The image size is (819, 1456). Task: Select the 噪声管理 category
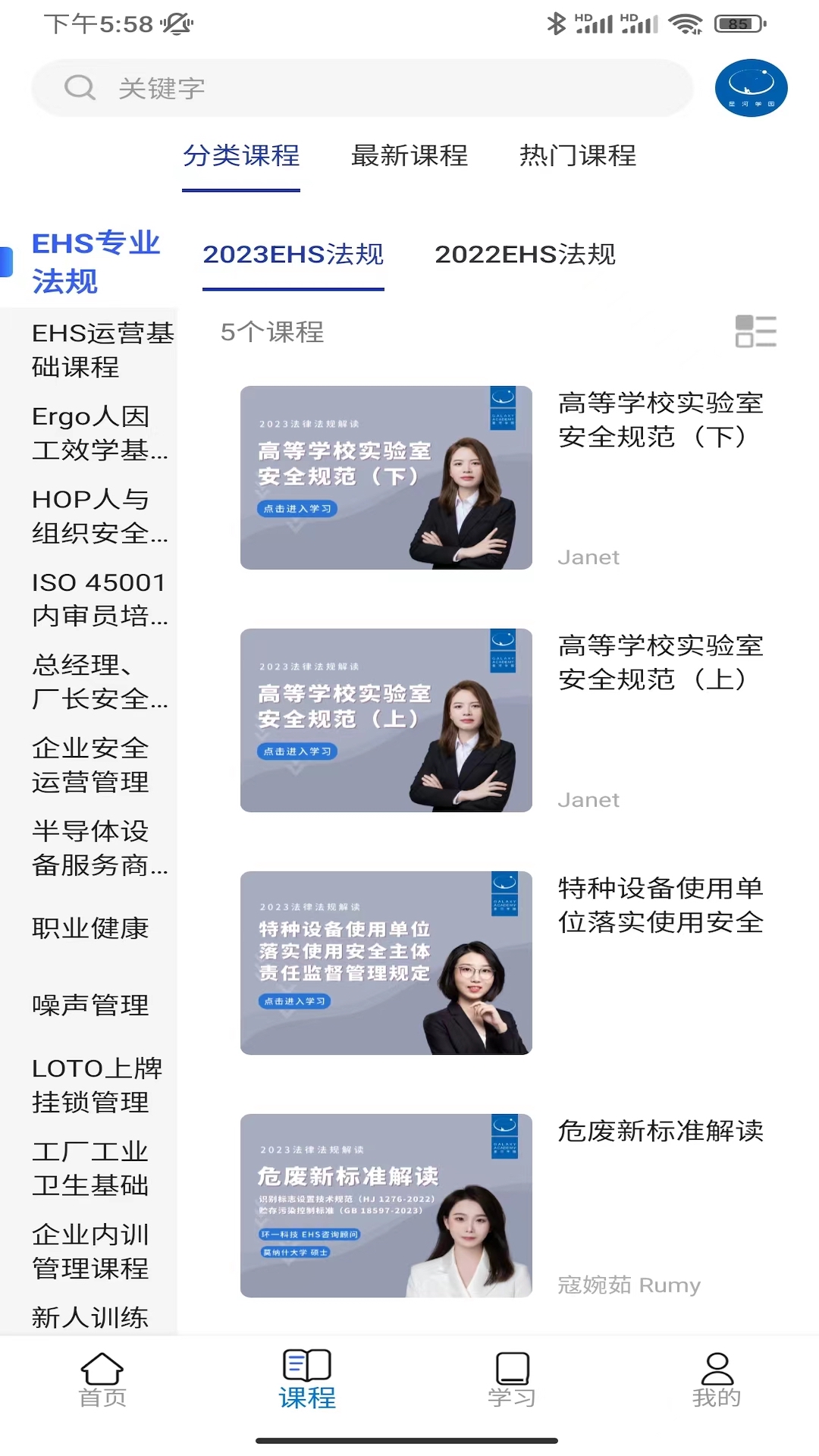coord(89,1006)
